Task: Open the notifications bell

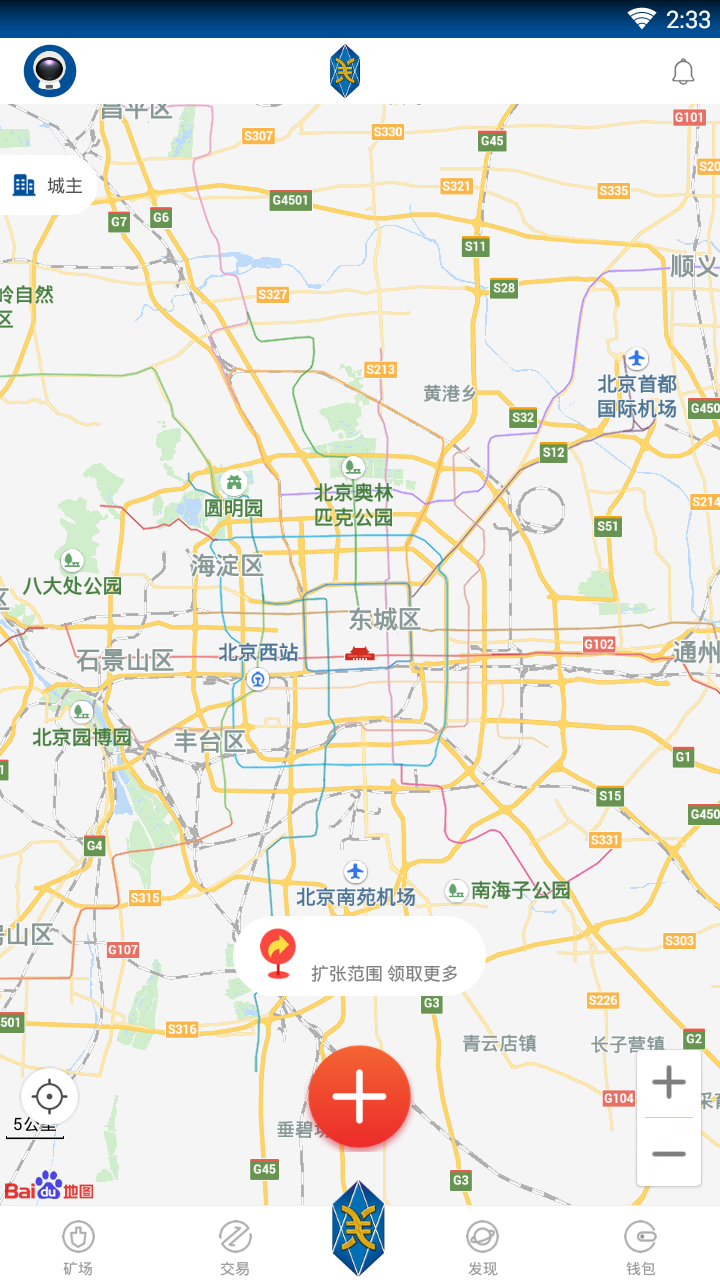Action: coord(683,72)
